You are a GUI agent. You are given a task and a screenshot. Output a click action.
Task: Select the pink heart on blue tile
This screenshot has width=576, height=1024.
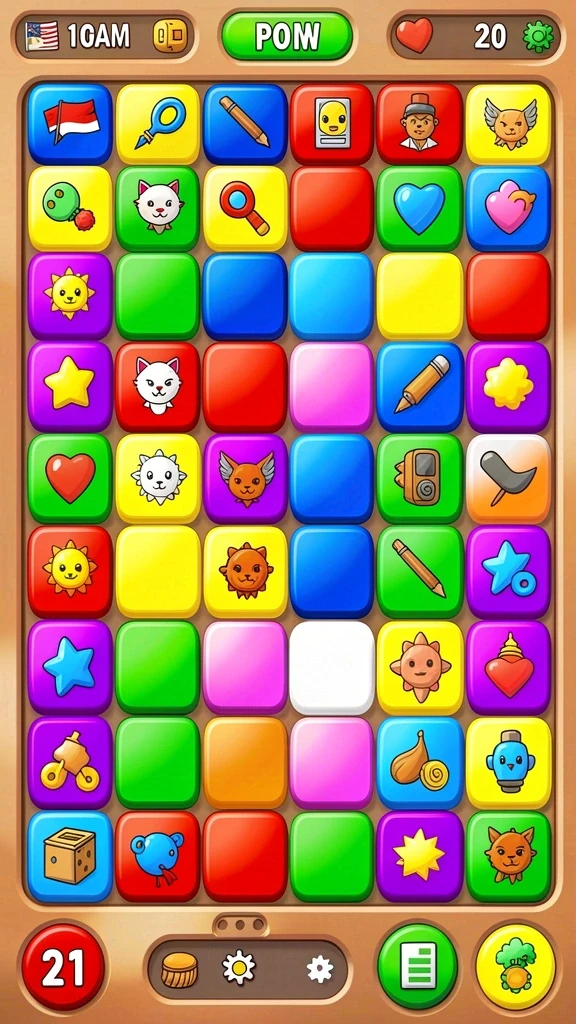(x=509, y=208)
